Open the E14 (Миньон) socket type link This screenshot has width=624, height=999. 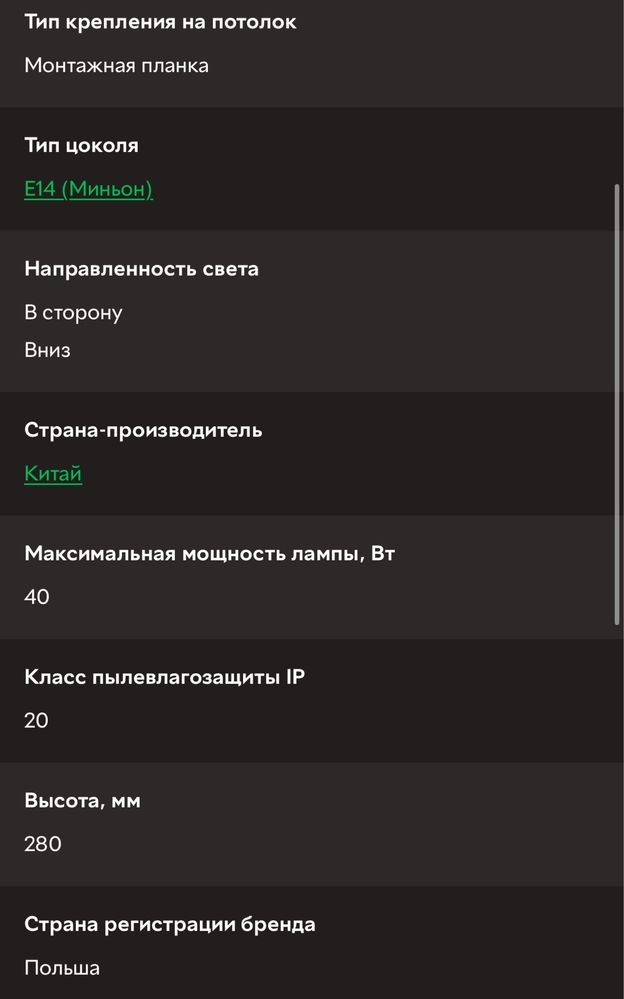click(x=88, y=189)
